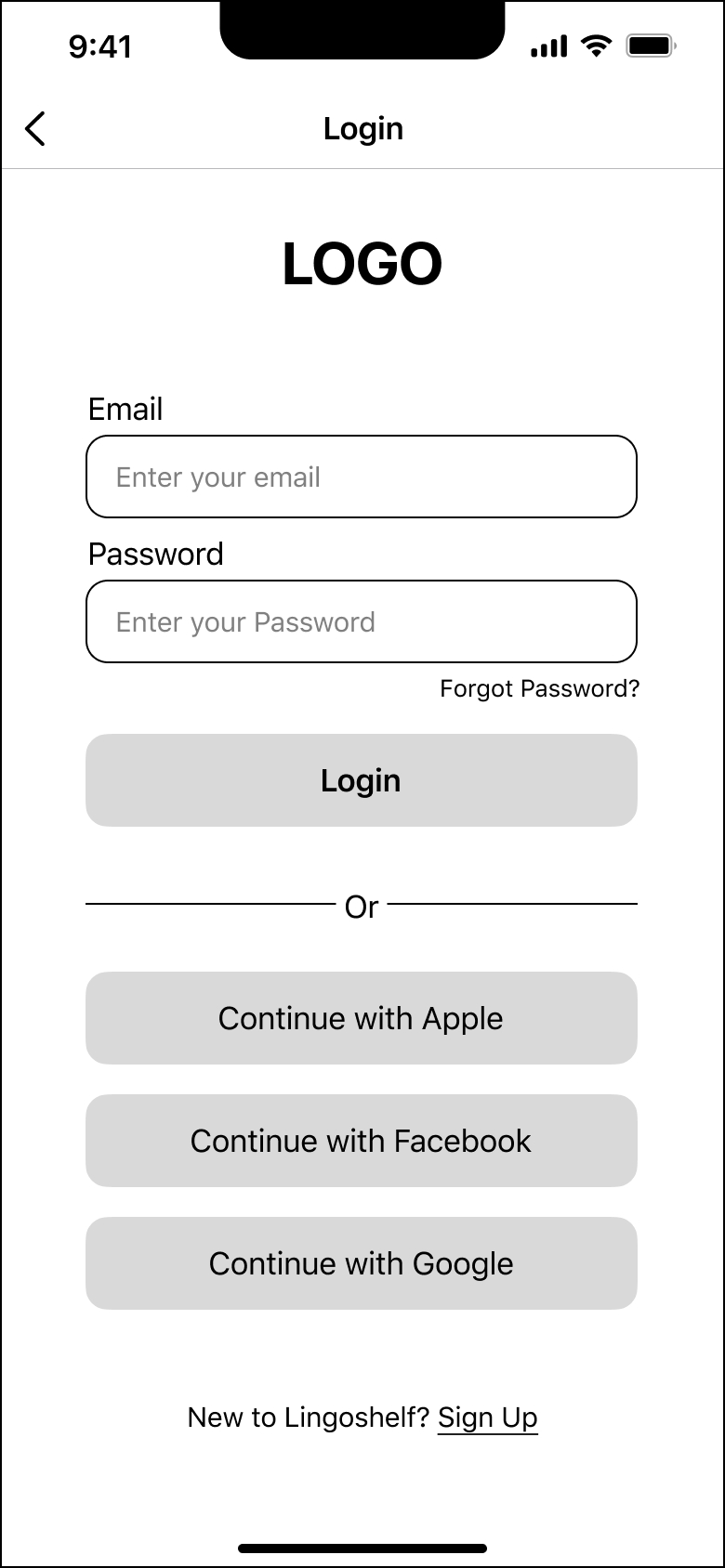Open the Forgot Password screen
Screen dimensions: 725x1568
(x=539, y=688)
